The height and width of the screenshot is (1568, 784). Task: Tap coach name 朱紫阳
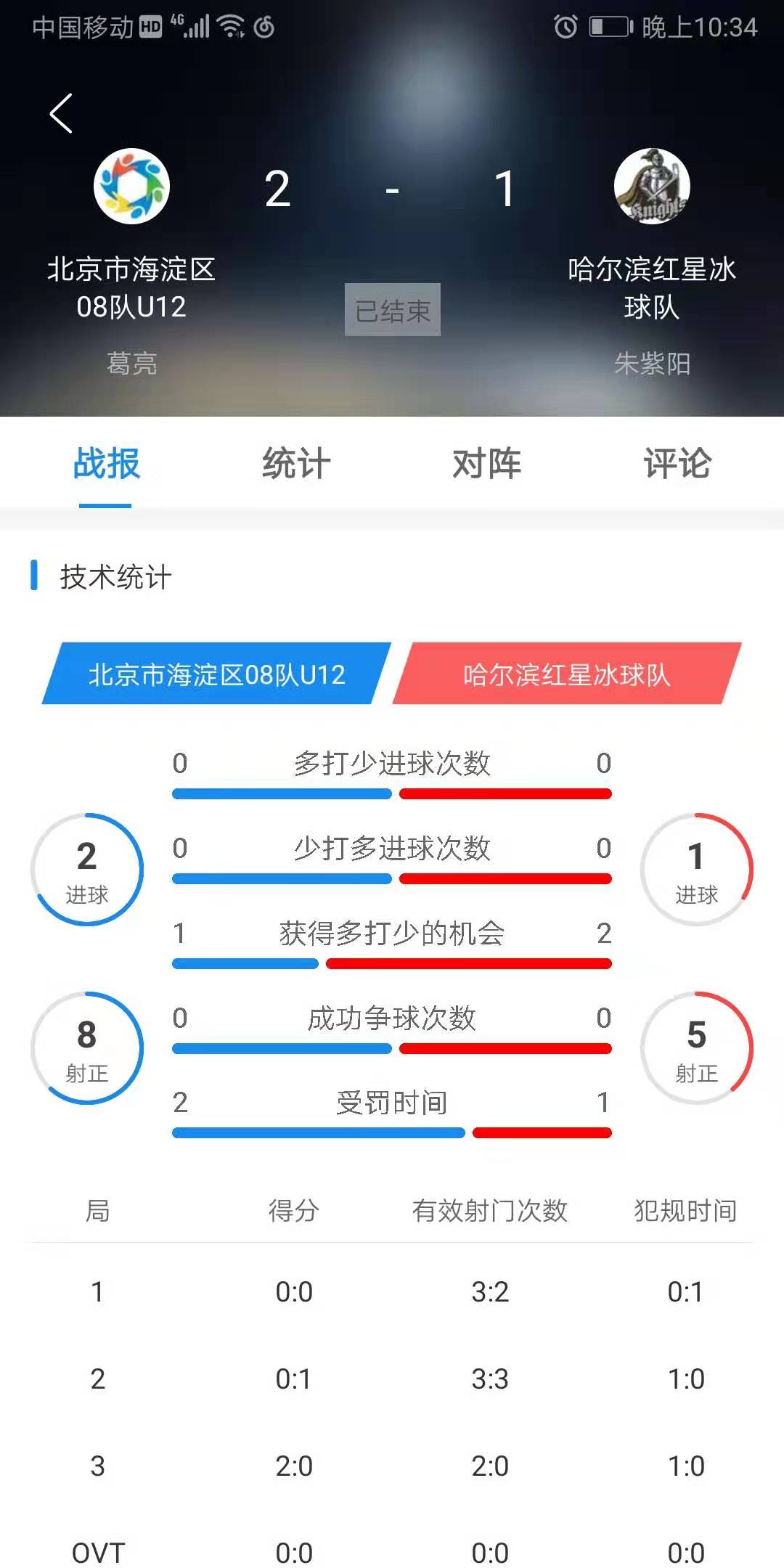pos(652,365)
